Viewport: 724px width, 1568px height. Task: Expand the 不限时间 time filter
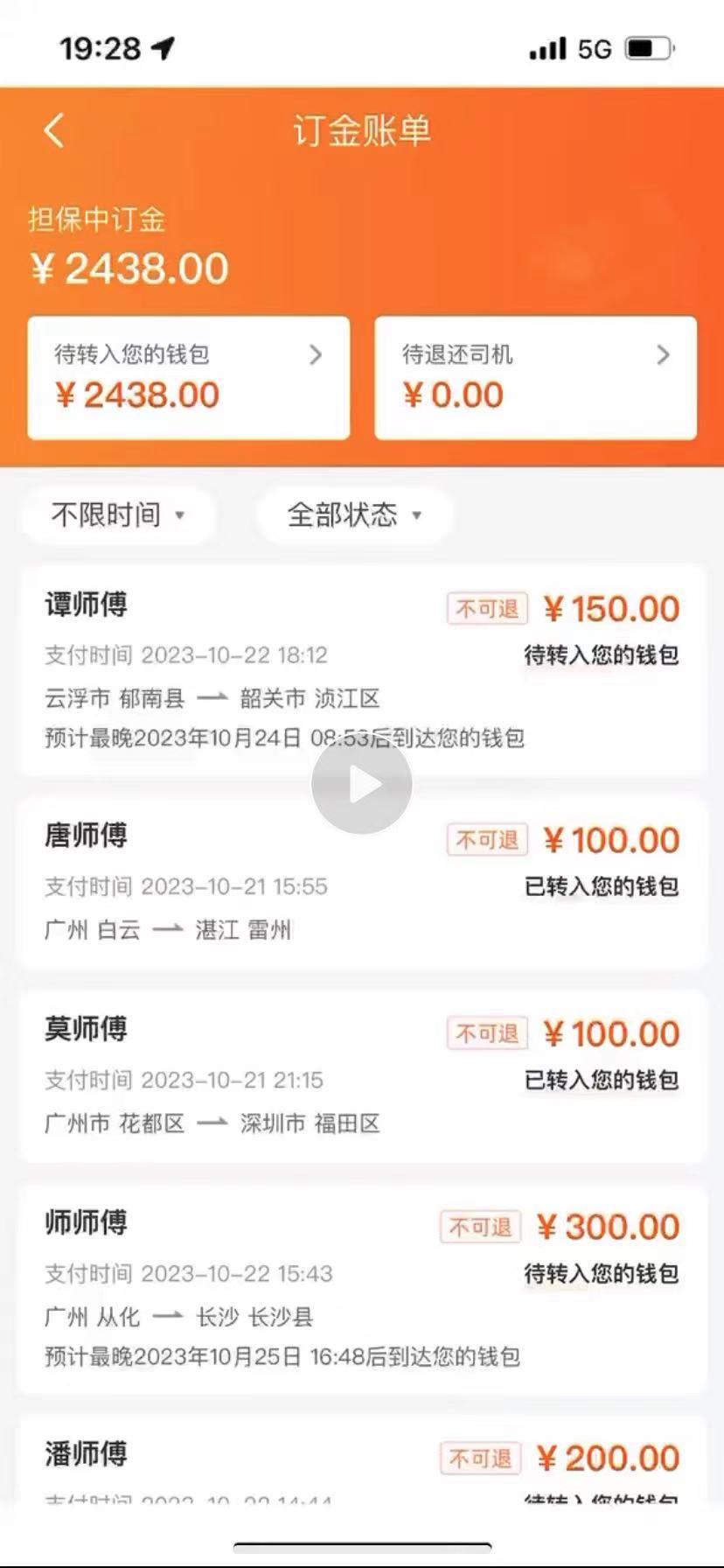(117, 514)
